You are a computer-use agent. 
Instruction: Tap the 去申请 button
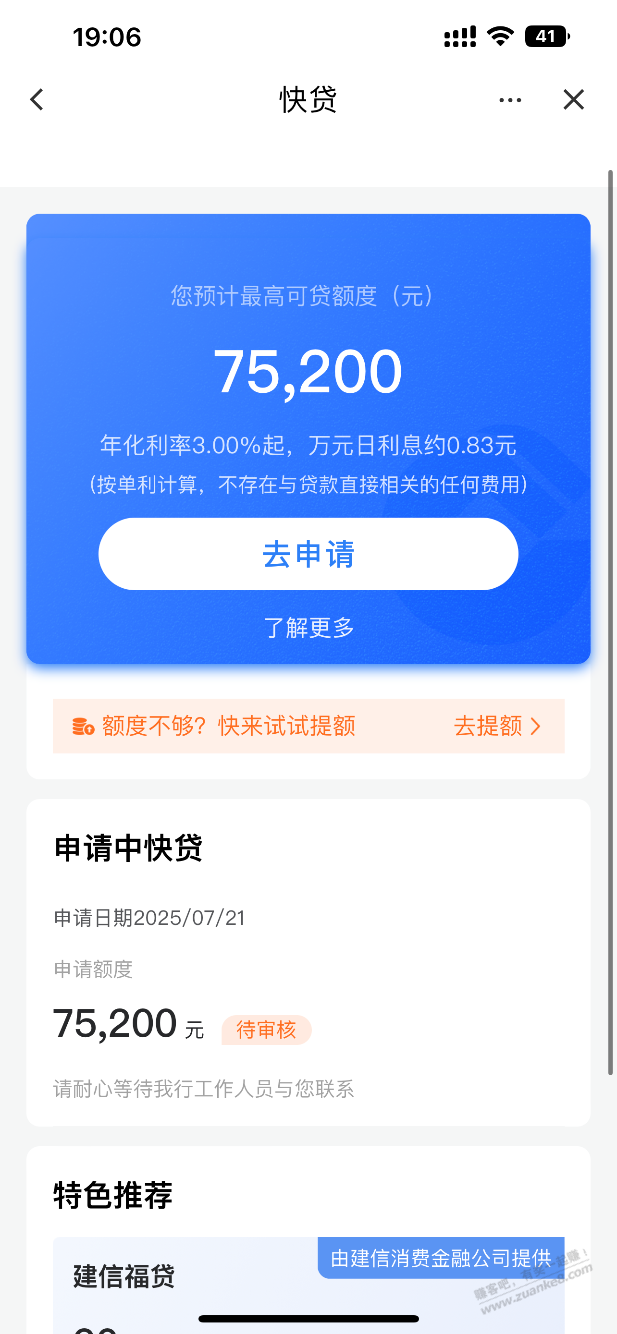pyautogui.click(x=308, y=554)
